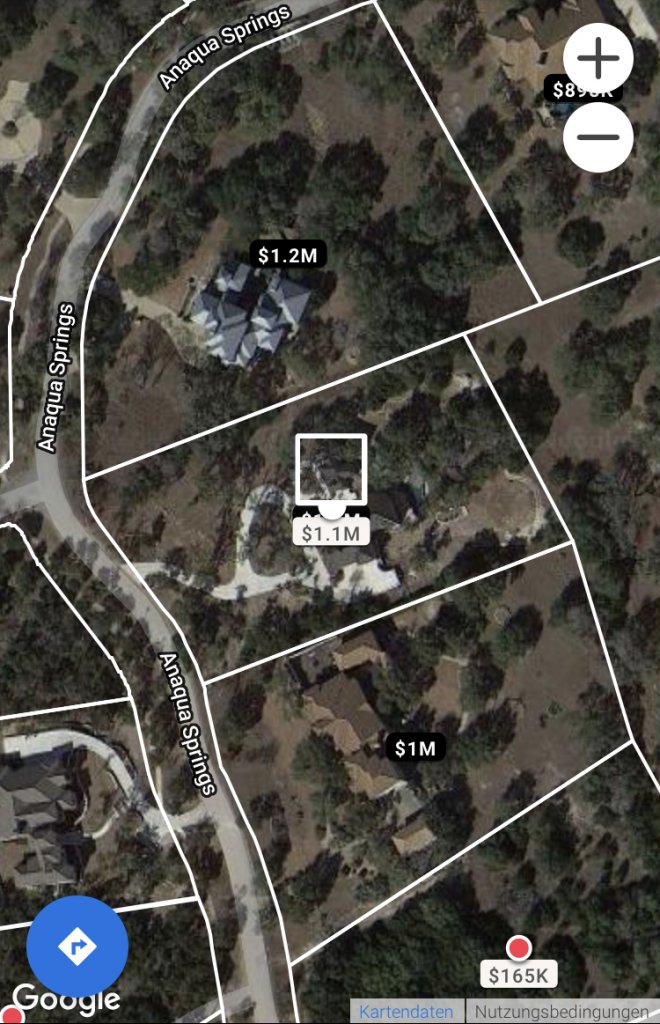Open the Nutzungsbedingungen link
Image resolution: width=660 pixels, height=1024 pixels.
tap(562, 1012)
